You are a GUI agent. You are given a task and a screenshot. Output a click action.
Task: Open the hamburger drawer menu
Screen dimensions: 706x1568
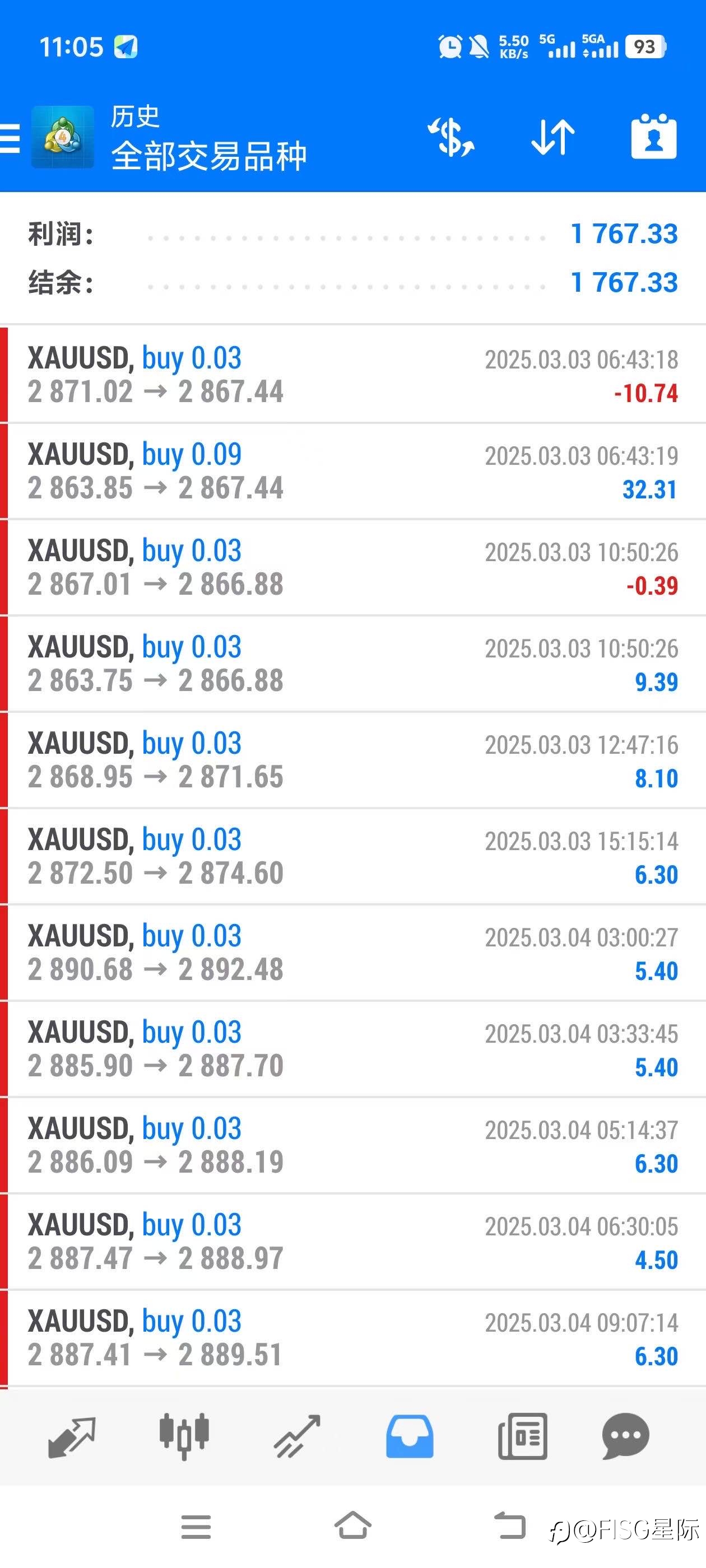[x=10, y=138]
